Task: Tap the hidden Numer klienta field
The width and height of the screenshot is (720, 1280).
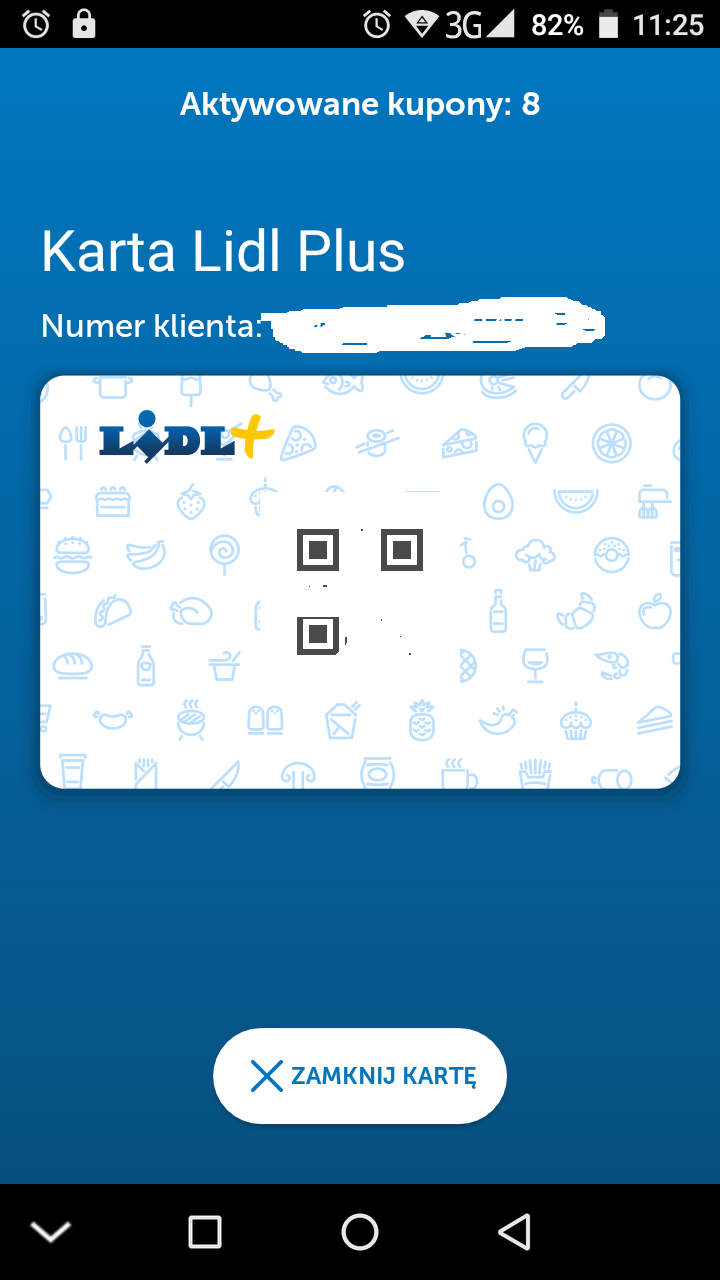Action: (x=430, y=325)
